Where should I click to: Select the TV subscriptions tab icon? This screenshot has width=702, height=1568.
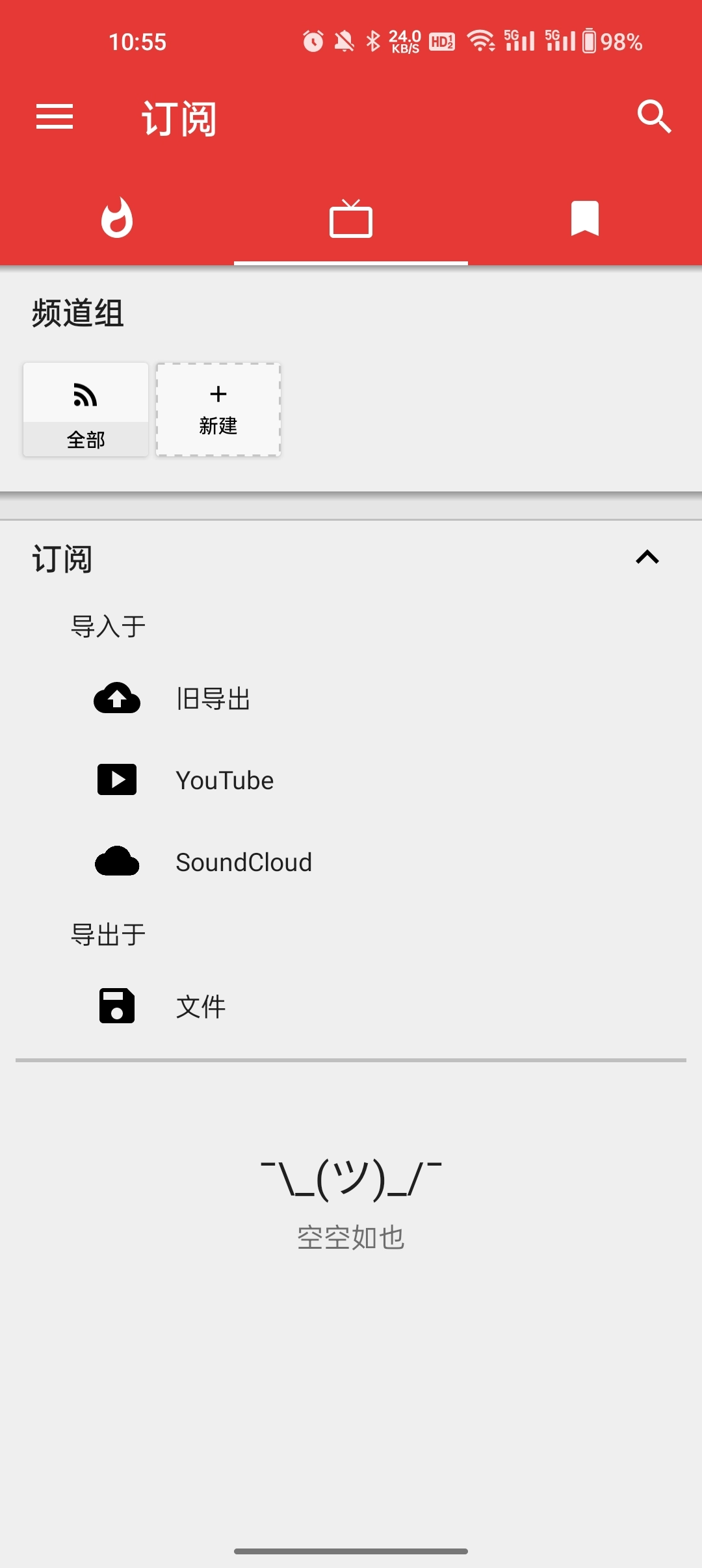click(x=351, y=219)
